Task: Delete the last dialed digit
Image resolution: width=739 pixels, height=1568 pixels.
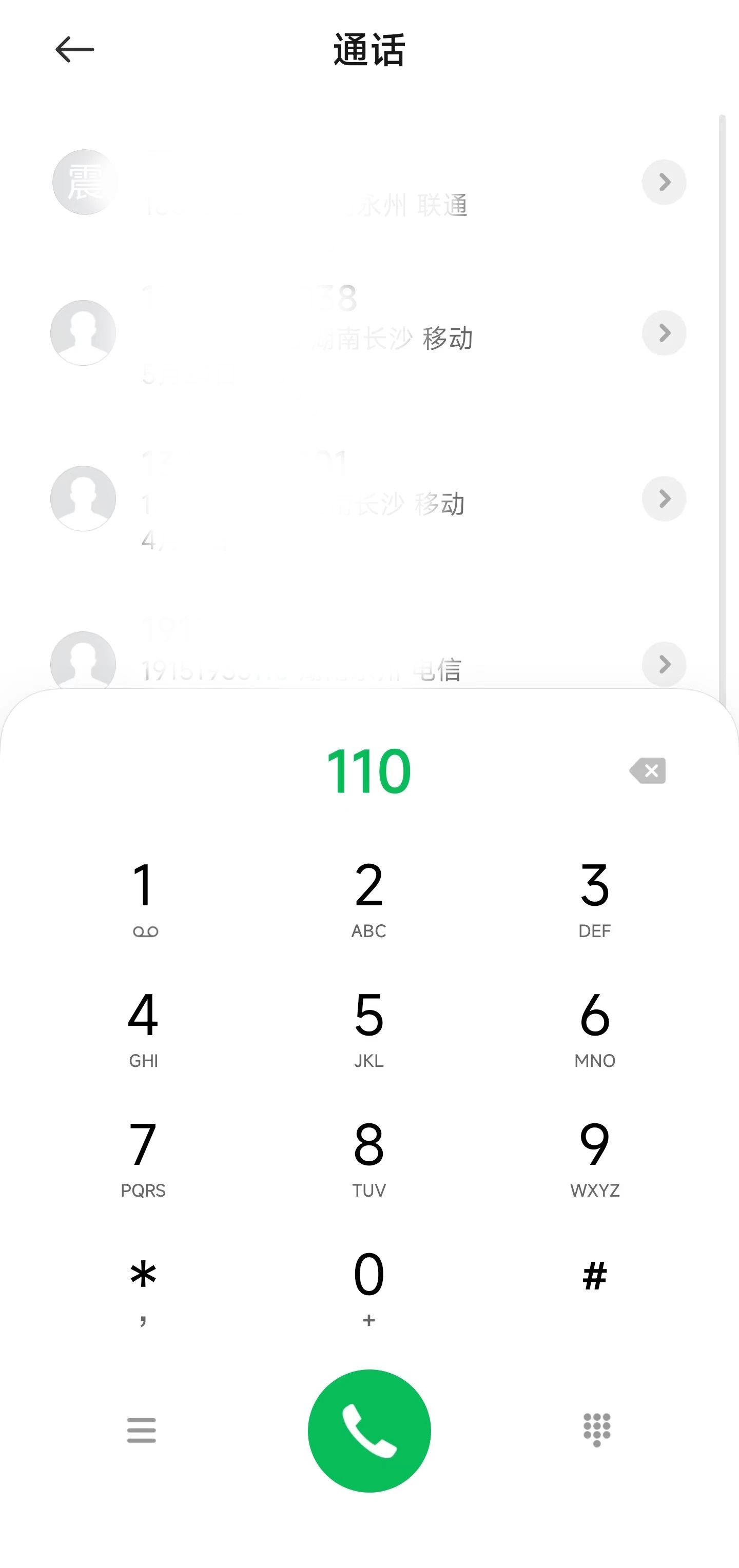Action: (x=648, y=770)
